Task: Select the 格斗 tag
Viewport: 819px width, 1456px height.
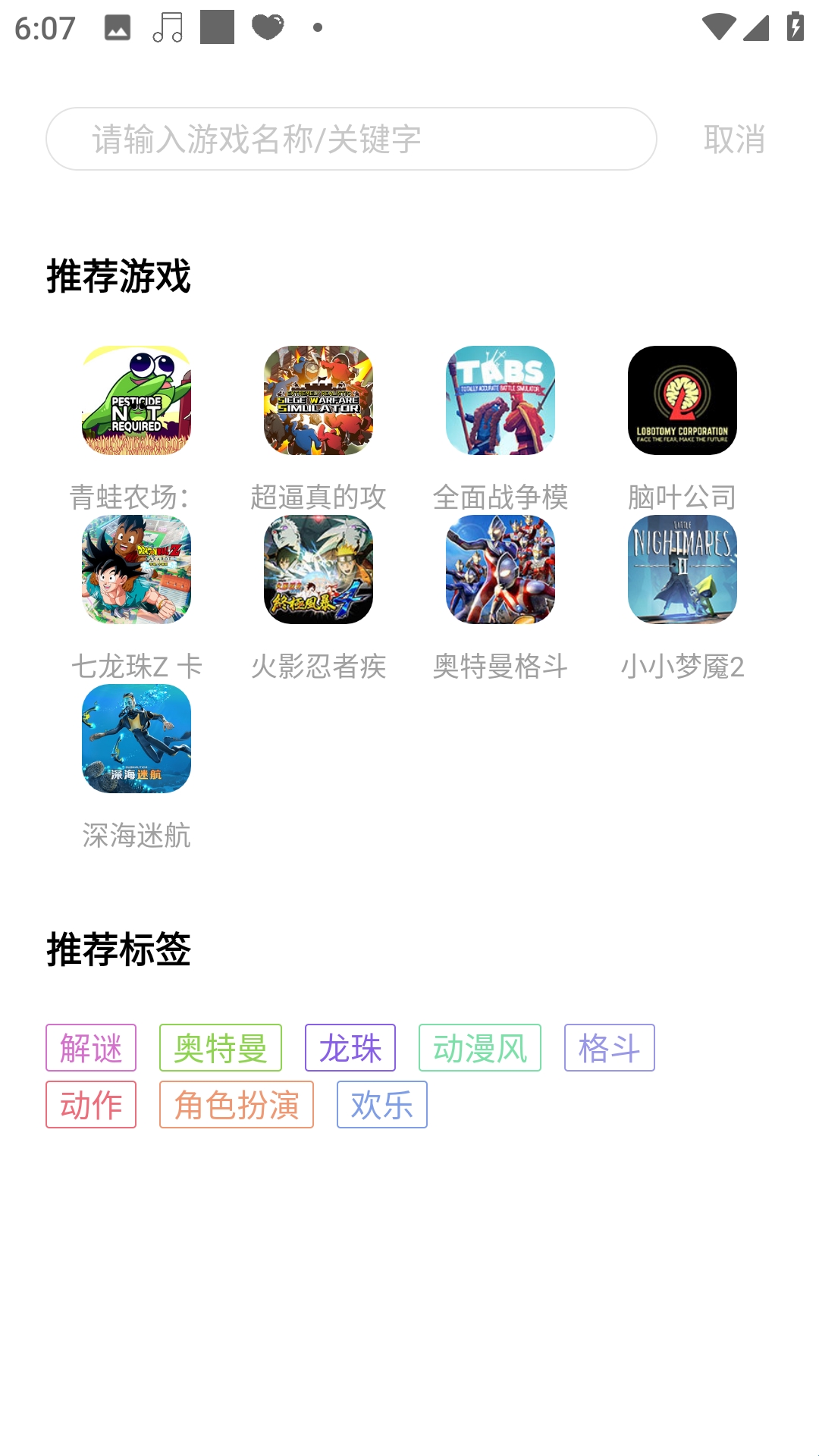Action: (610, 1048)
